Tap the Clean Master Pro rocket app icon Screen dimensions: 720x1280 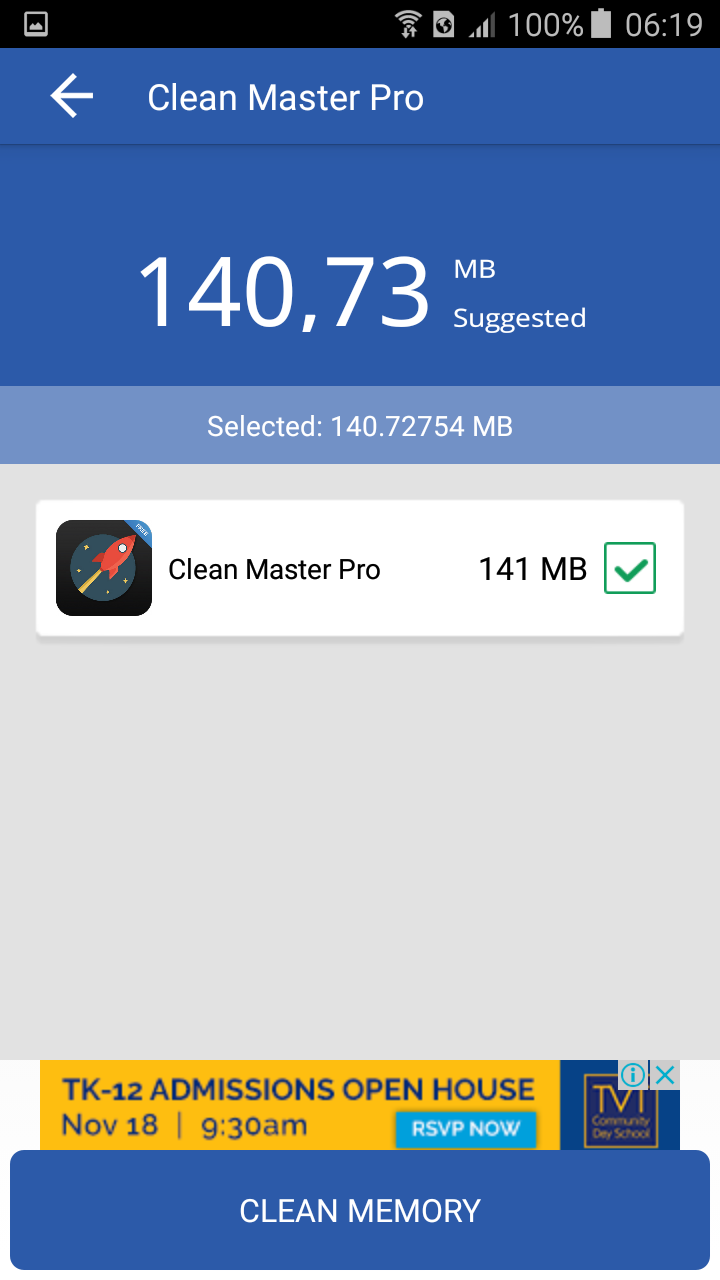pos(103,567)
